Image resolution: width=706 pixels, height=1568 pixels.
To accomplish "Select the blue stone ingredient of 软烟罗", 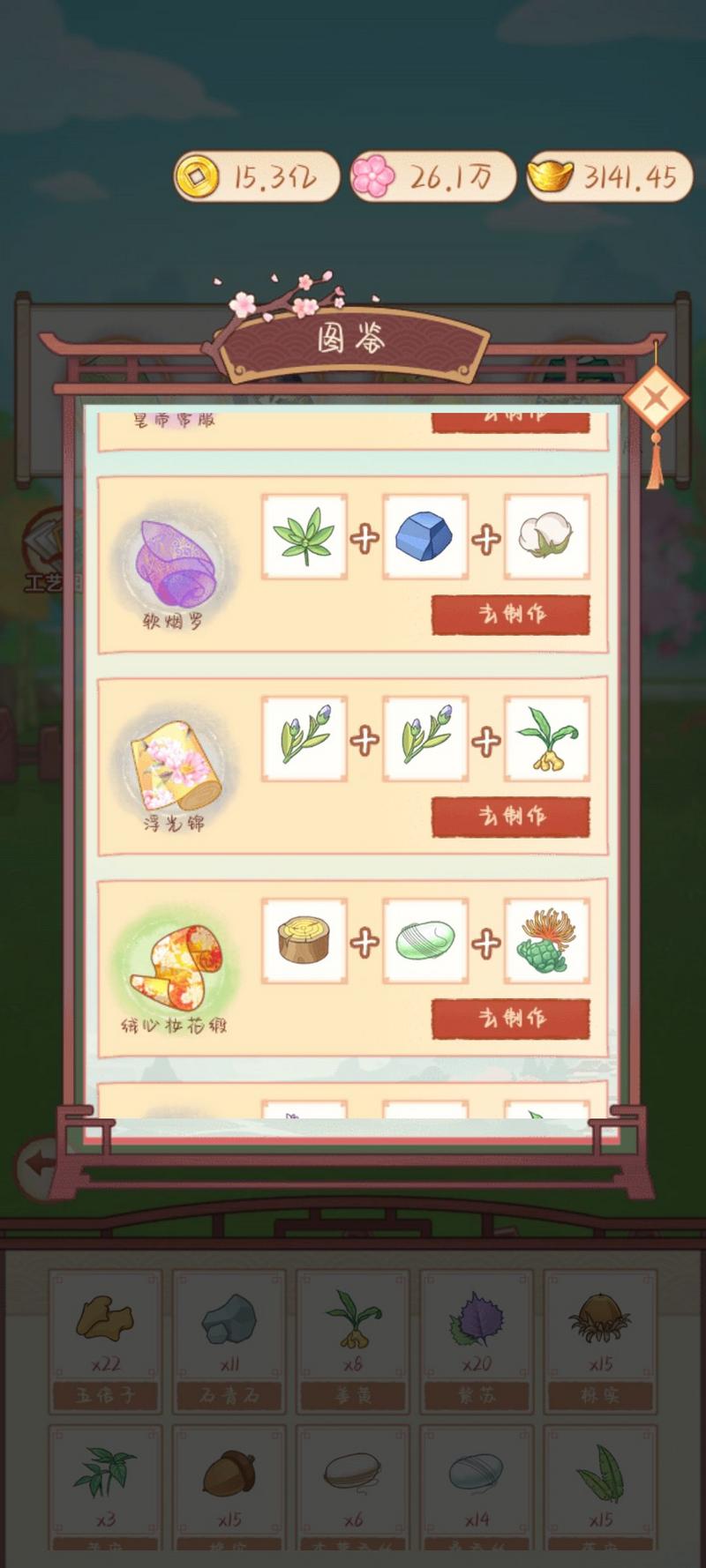I will pos(424,537).
